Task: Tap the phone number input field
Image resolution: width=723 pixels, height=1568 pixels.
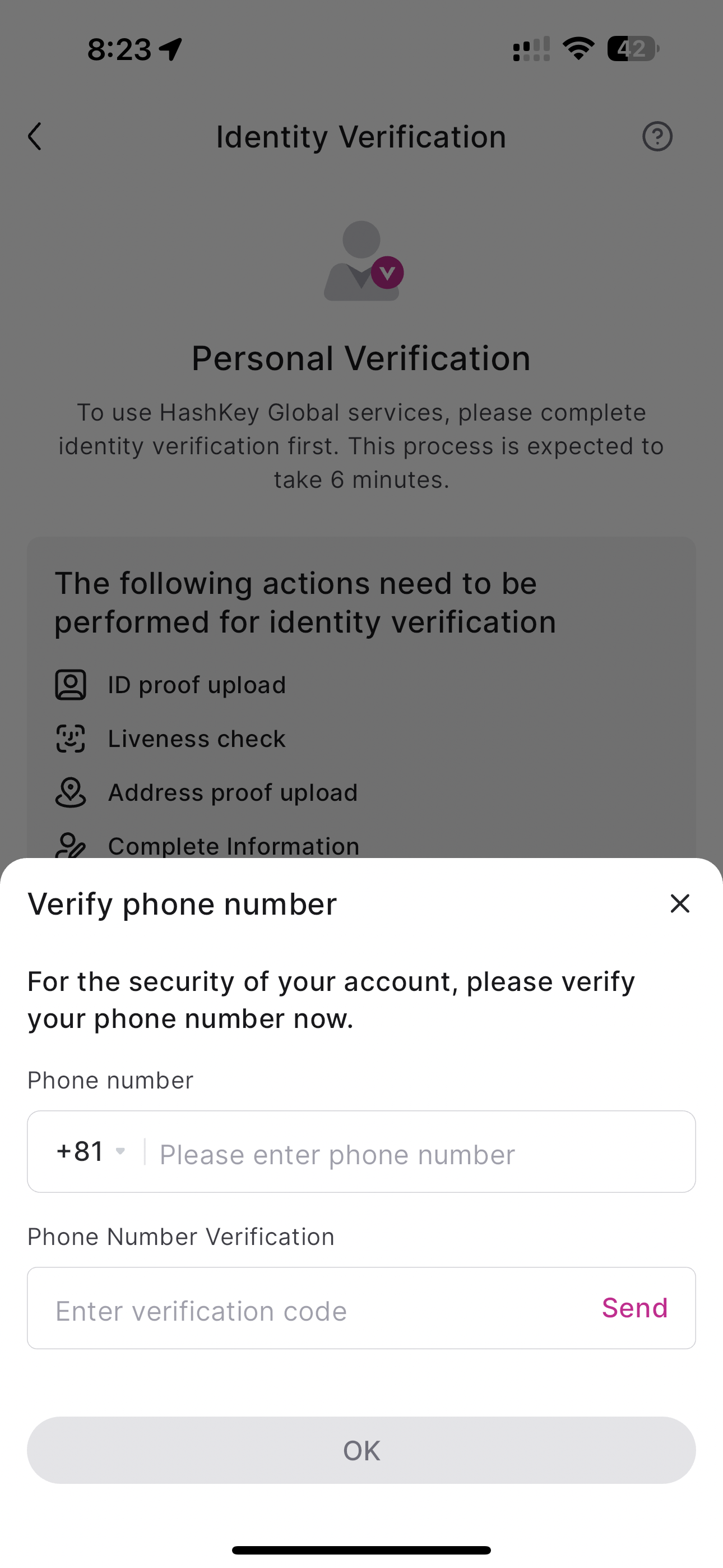Action: pyautogui.click(x=420, y=1154)
